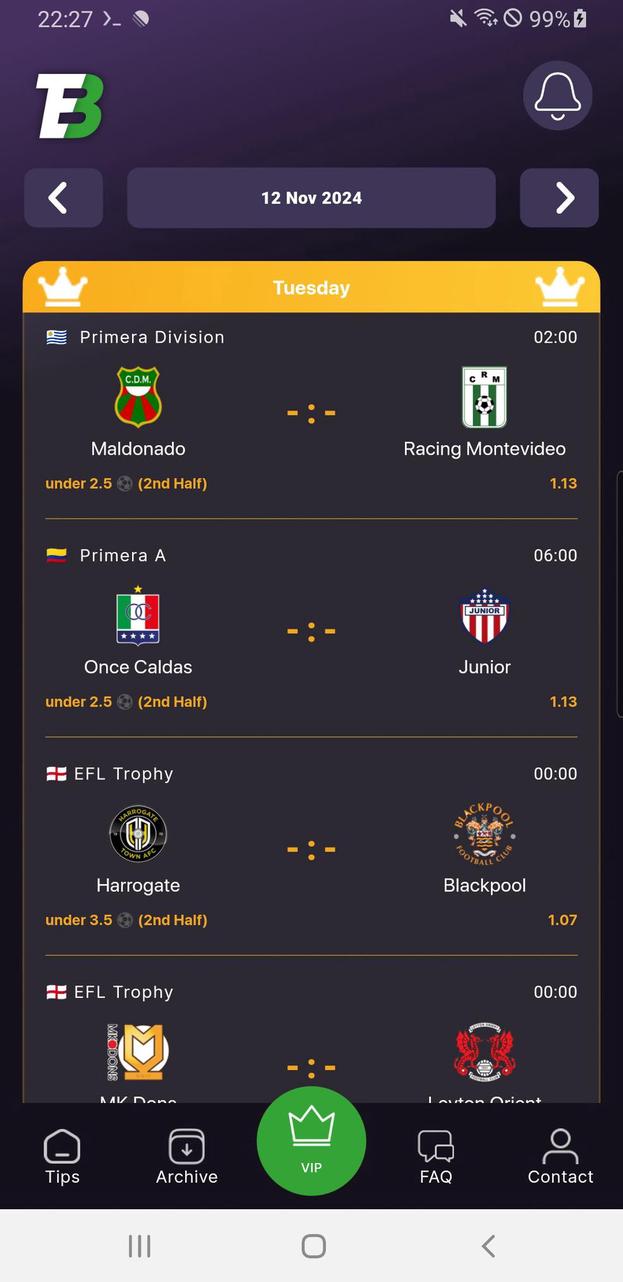623x1282 pixels.
Task: Switch to the FAQ tab
Action: pos(436,1157)
